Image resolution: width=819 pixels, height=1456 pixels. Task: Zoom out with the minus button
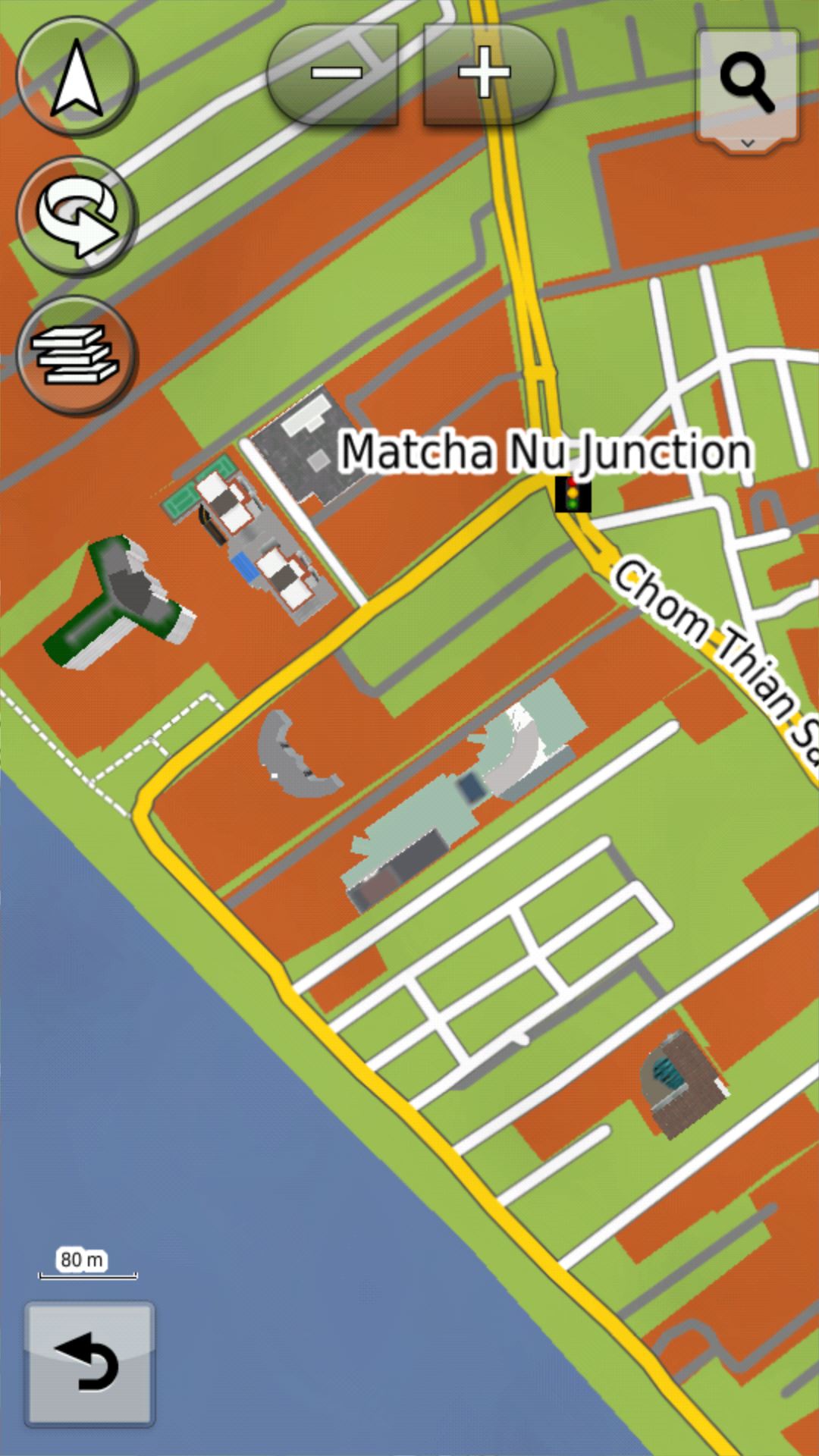pos(334,74)
